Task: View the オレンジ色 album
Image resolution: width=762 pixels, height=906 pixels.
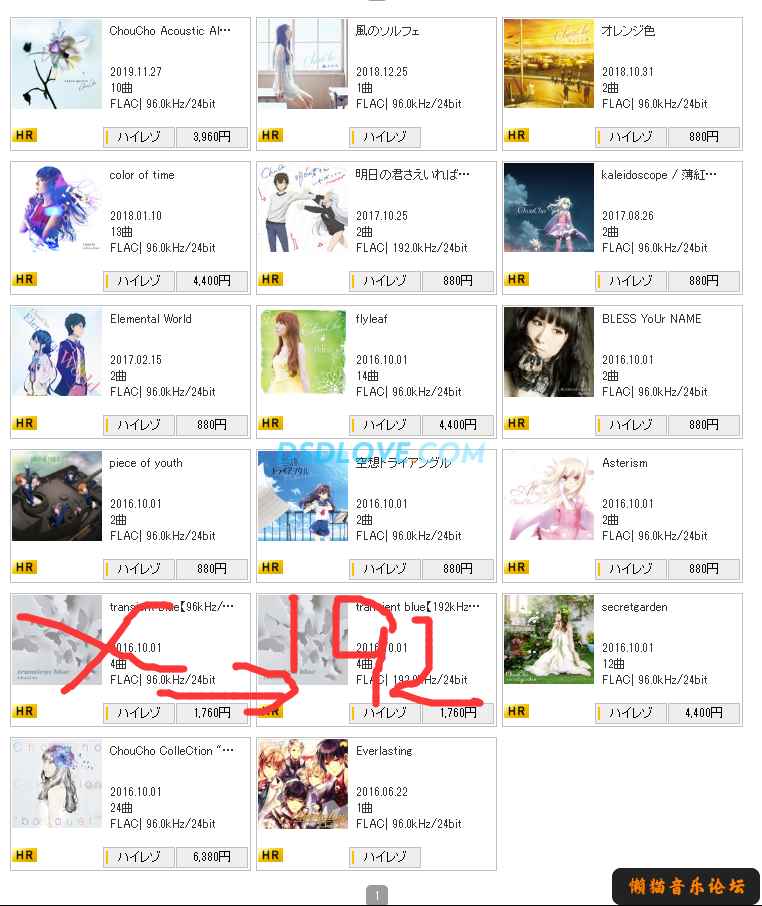Action: (x=628, y=31)
